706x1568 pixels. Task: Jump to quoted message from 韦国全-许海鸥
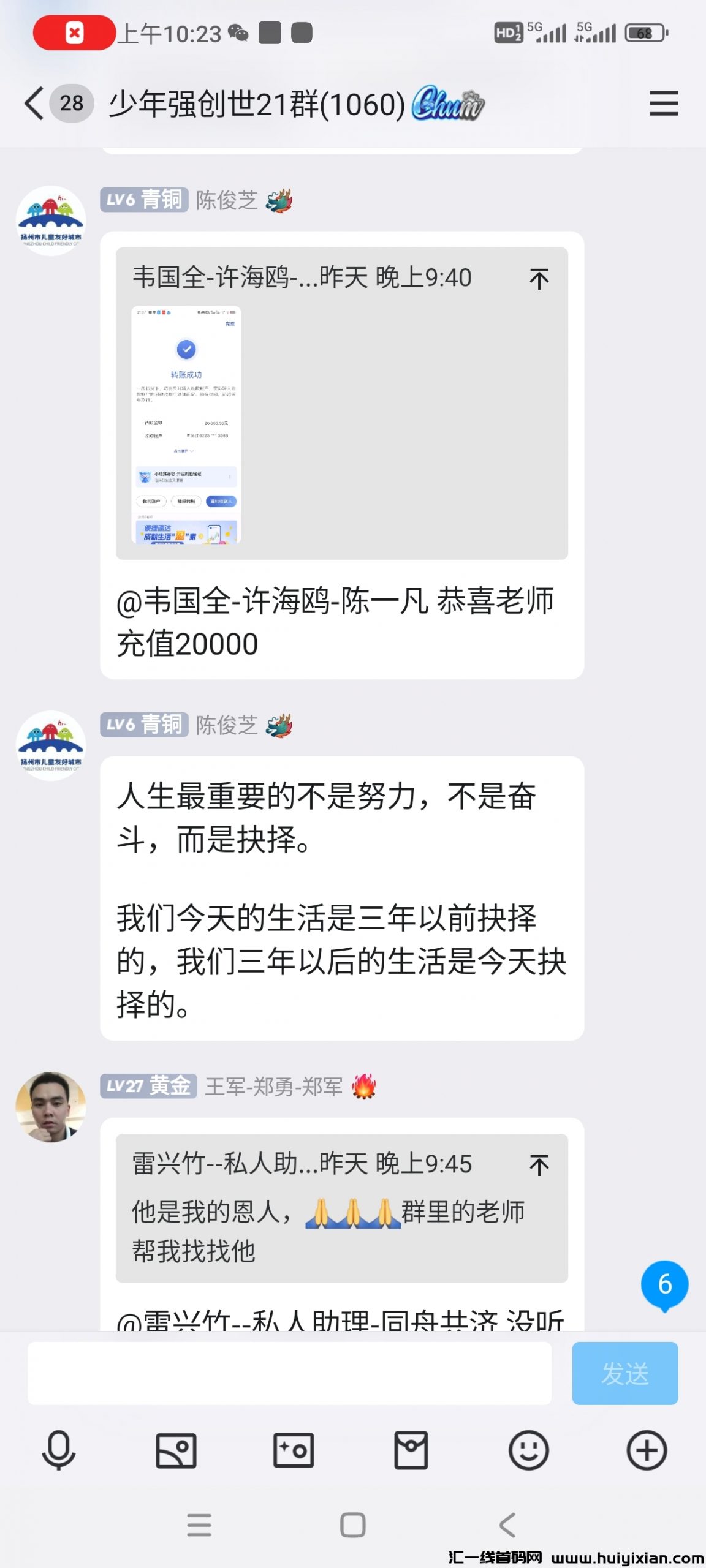pos(539,279)
